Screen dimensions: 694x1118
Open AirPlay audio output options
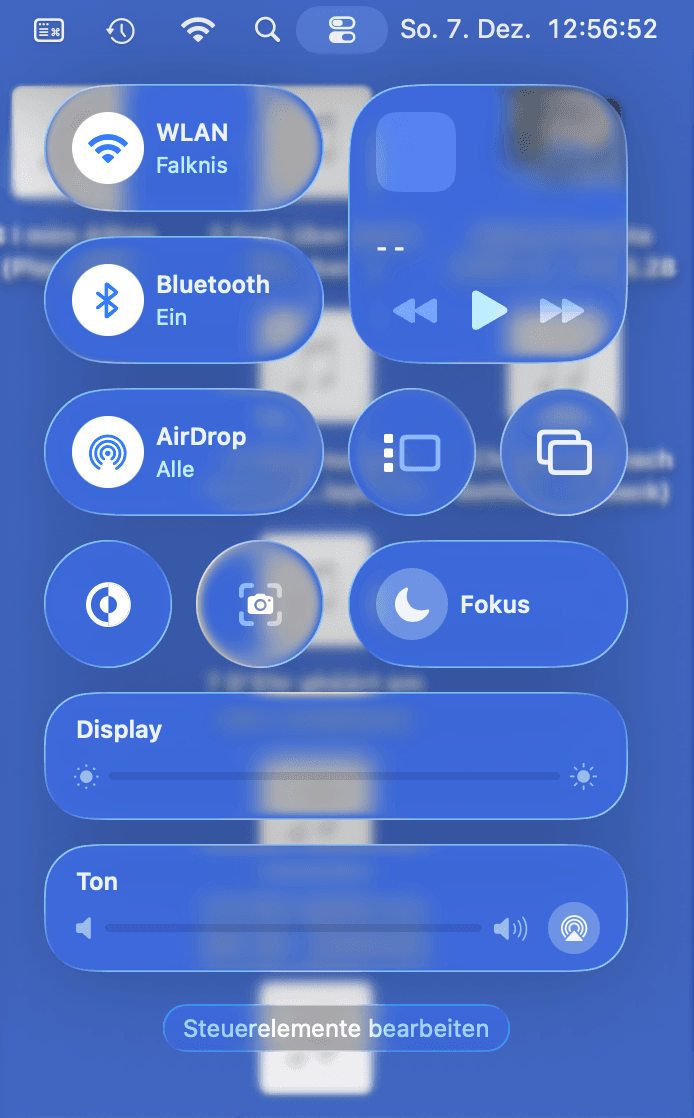click(x=574, y=929)
